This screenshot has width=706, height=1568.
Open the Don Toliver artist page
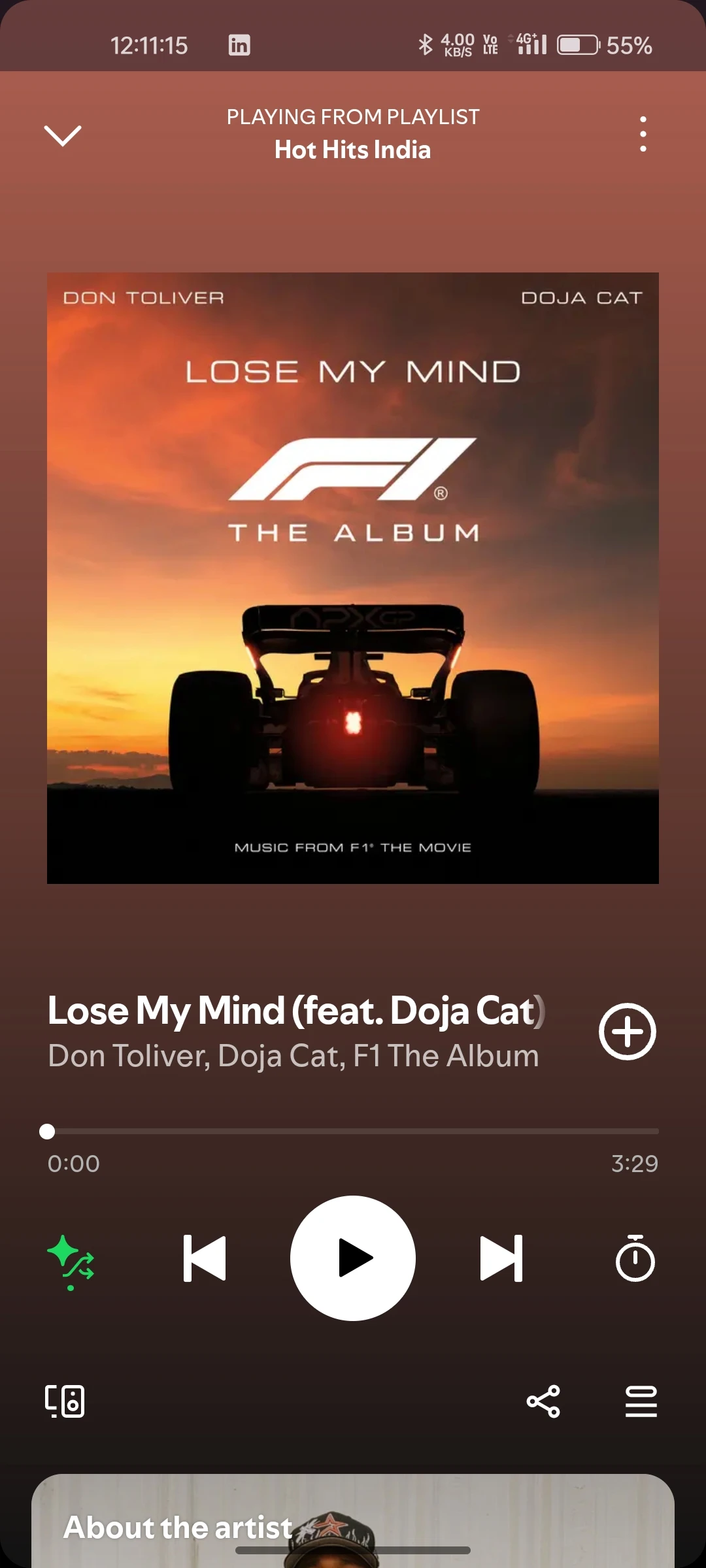(124, 1054)
